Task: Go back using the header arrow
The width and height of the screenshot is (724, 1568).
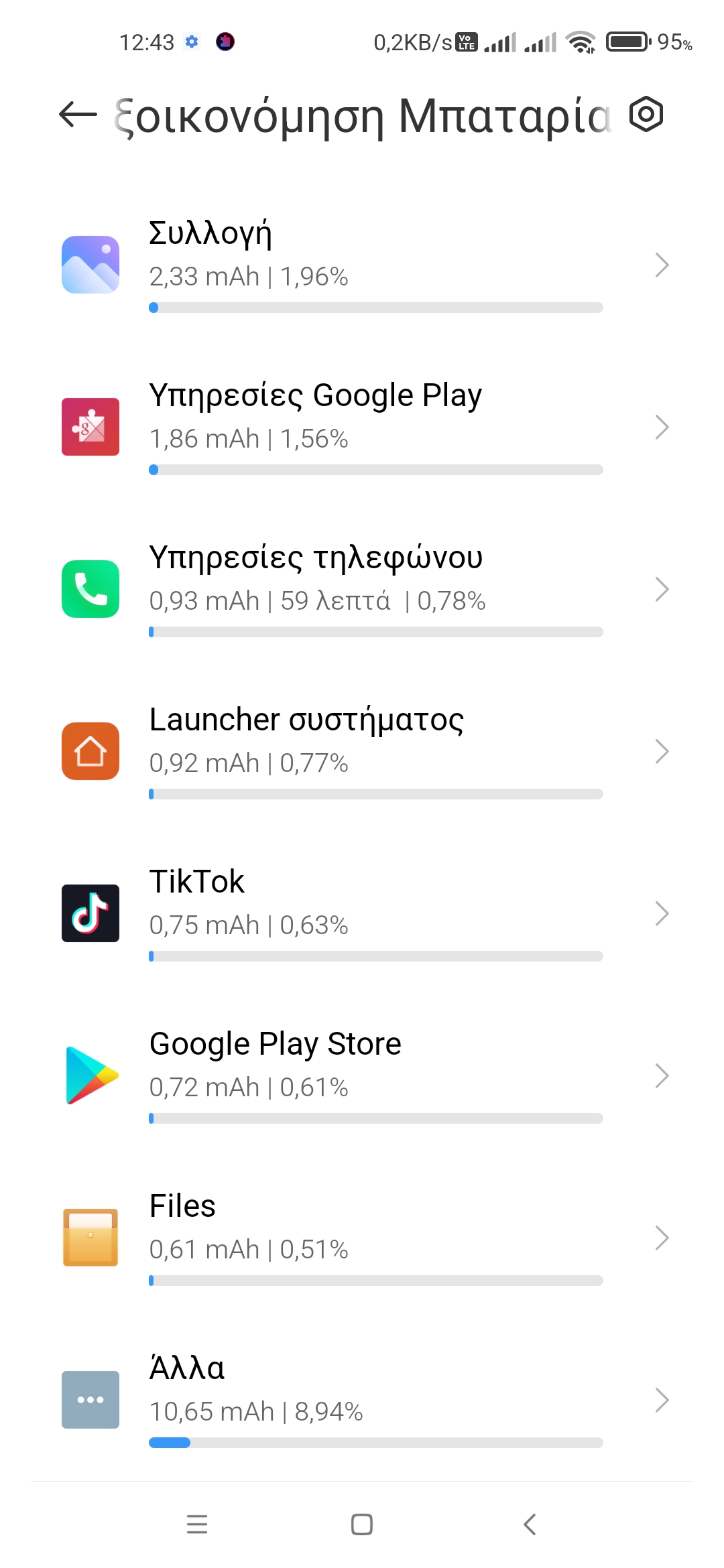Action: [x=78, y=115]
